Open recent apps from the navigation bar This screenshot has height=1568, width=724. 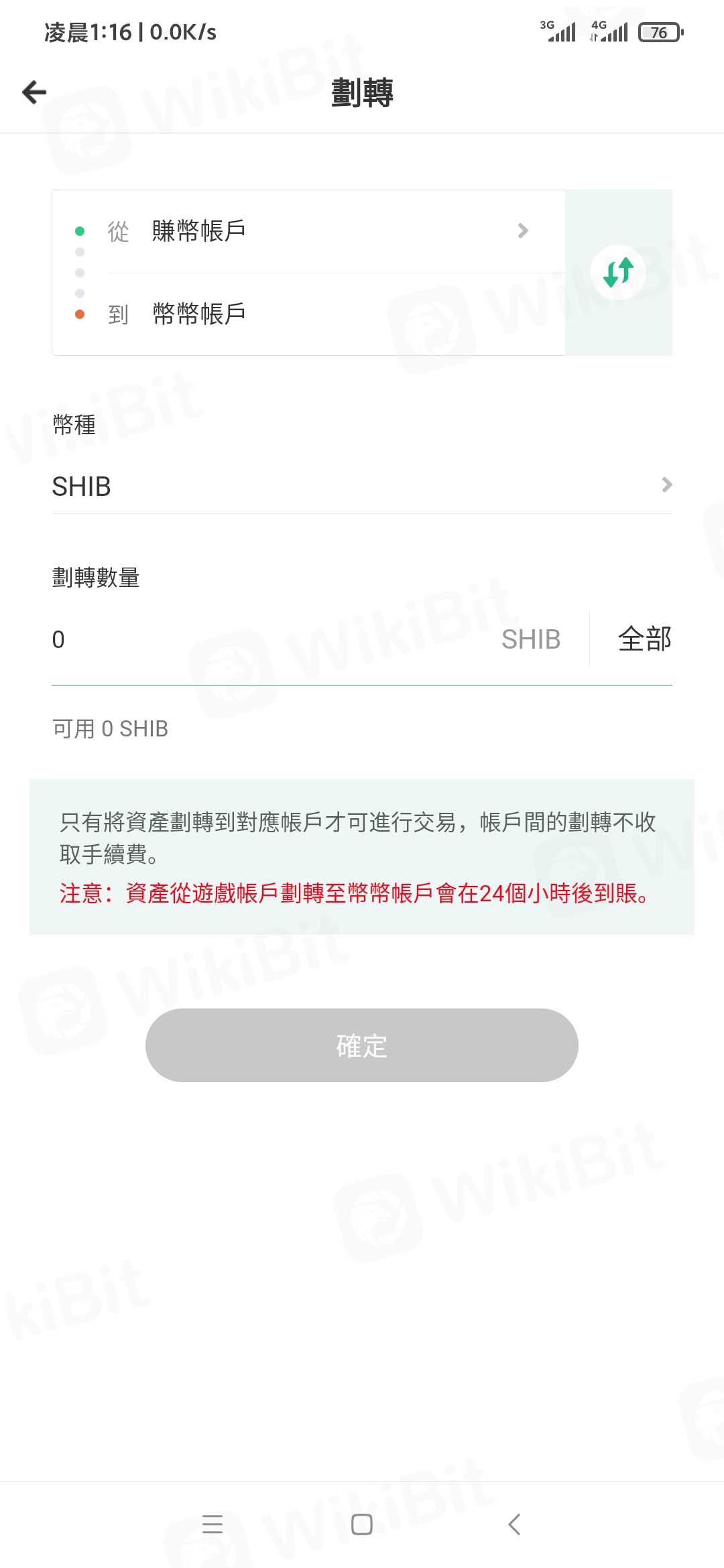coord(213,1524)
